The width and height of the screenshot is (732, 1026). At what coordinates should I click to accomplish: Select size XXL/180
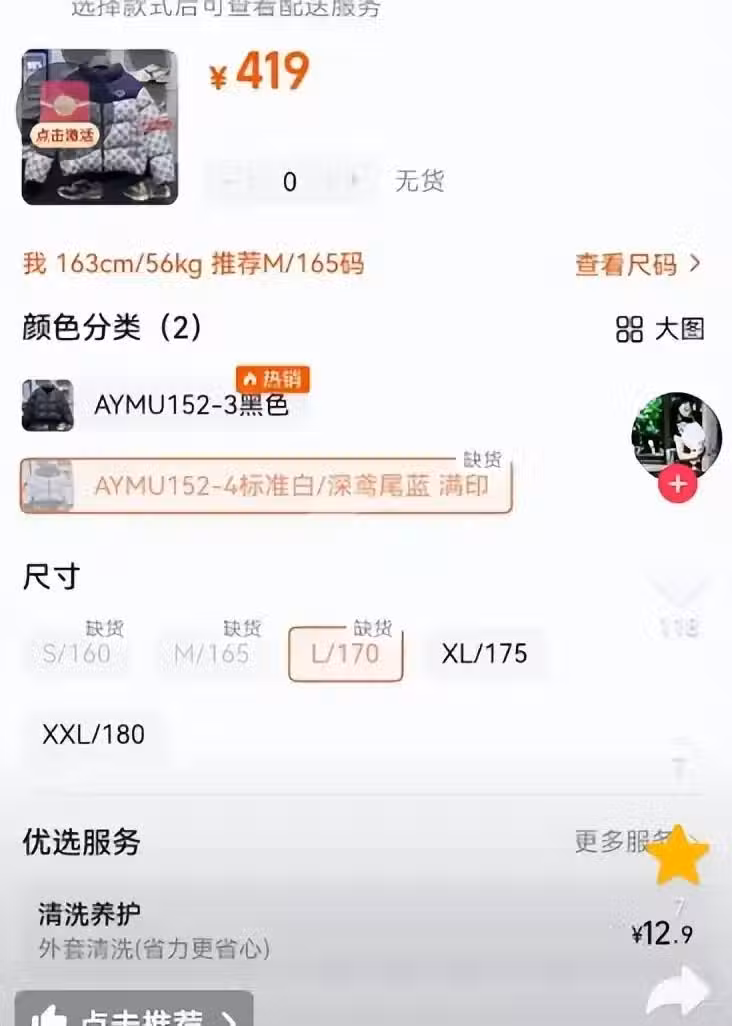coord(93,735)
